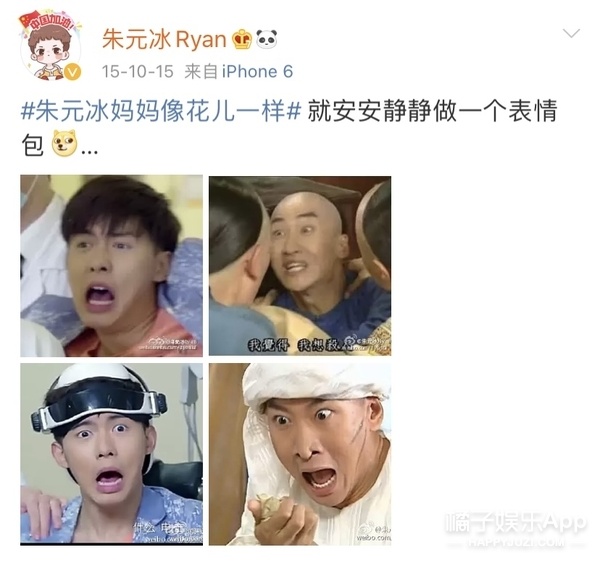
Task: View the photo with white turban
Action: click(x=299, y=453)
